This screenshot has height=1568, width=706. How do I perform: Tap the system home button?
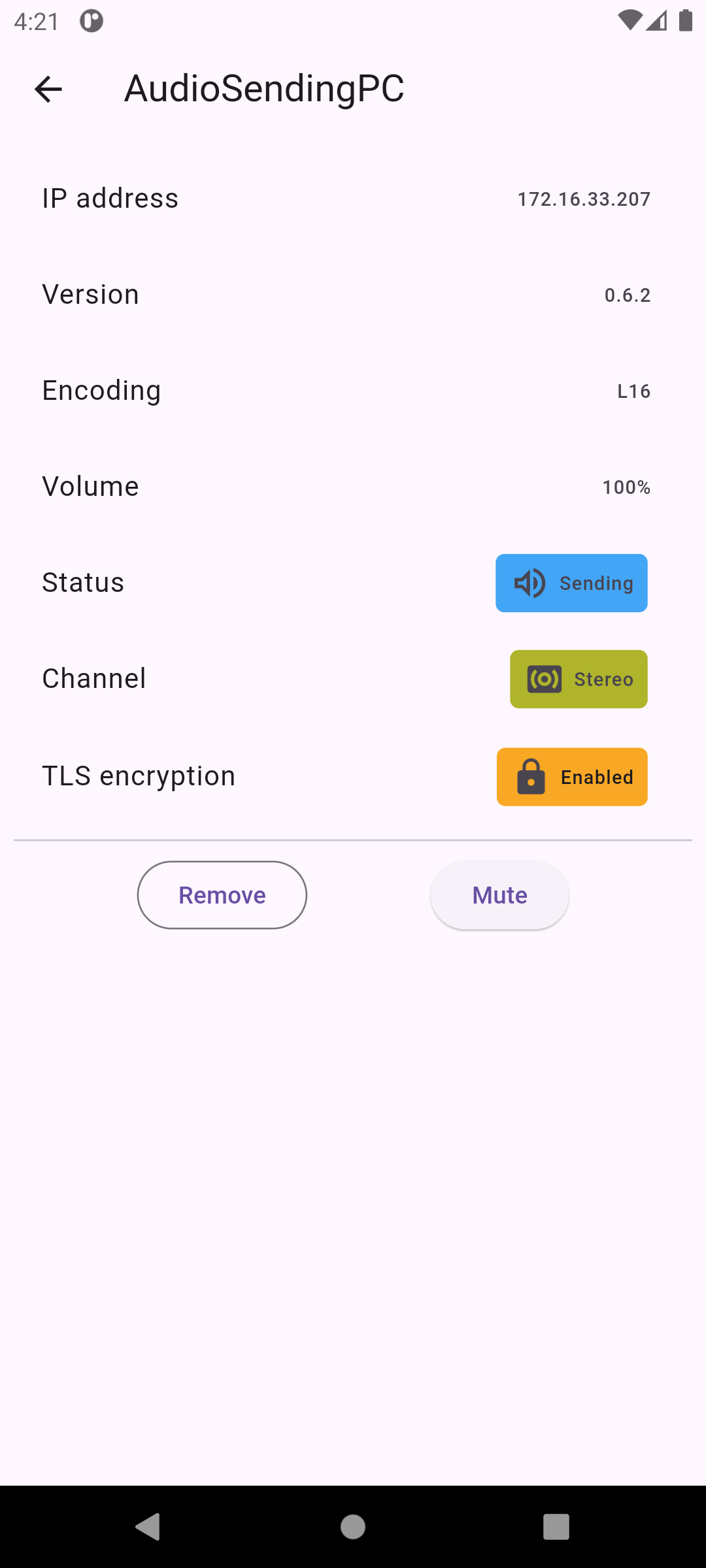pos(353,1527)
